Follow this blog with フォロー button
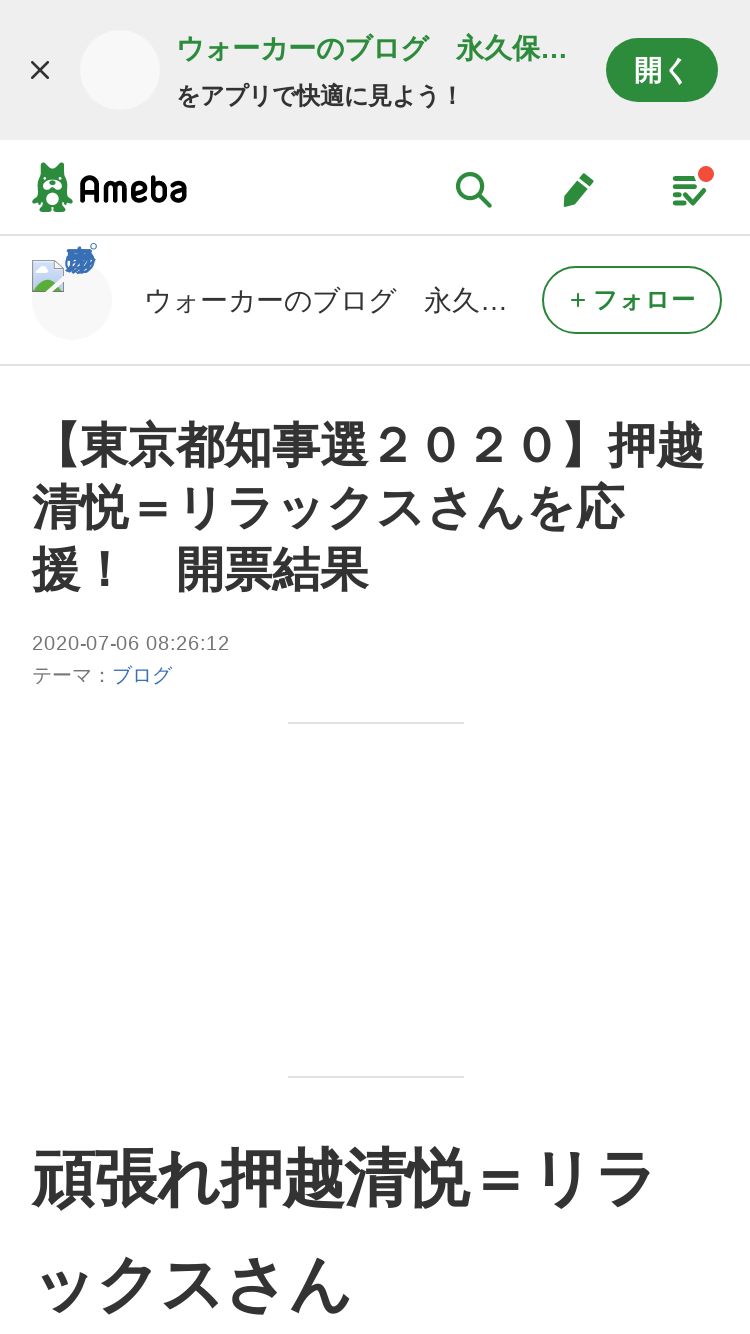 (631, 300)
